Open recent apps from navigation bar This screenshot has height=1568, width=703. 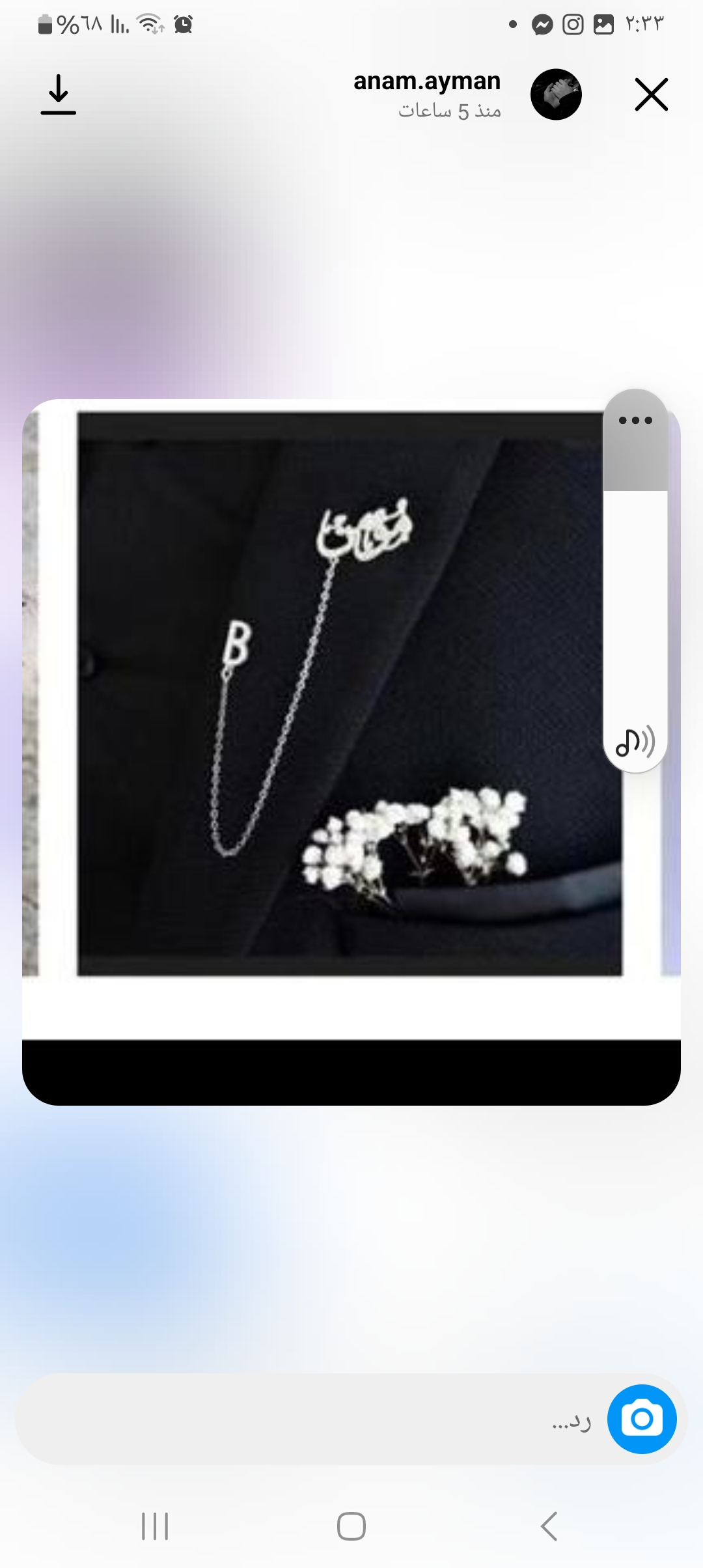[155, 1526]
